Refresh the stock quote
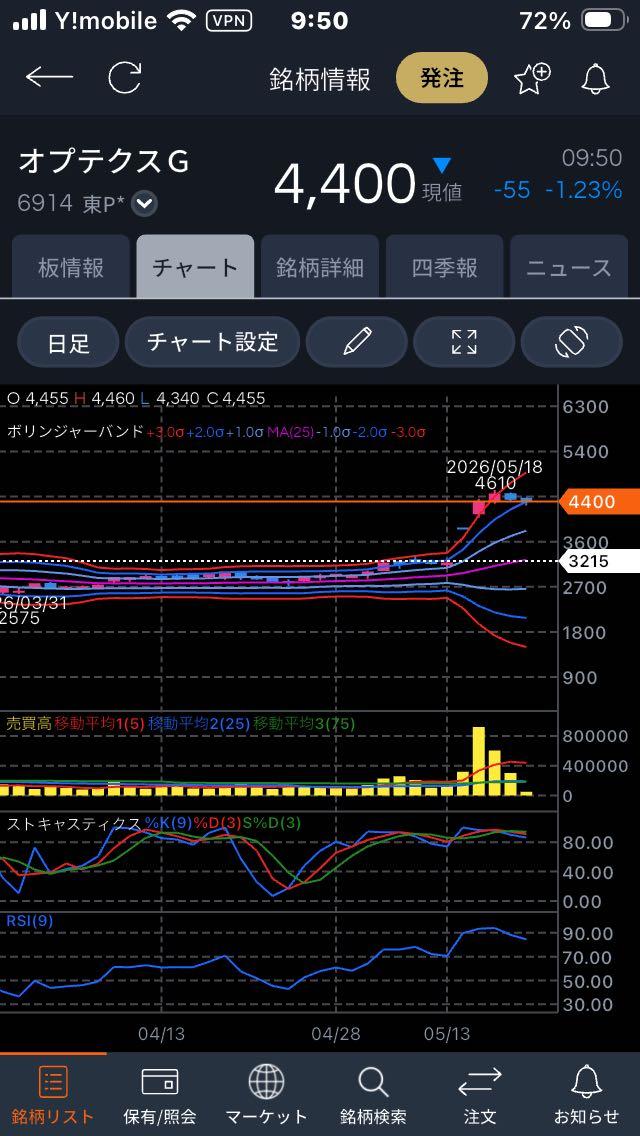640x1136 pixels. coord(124,78)
